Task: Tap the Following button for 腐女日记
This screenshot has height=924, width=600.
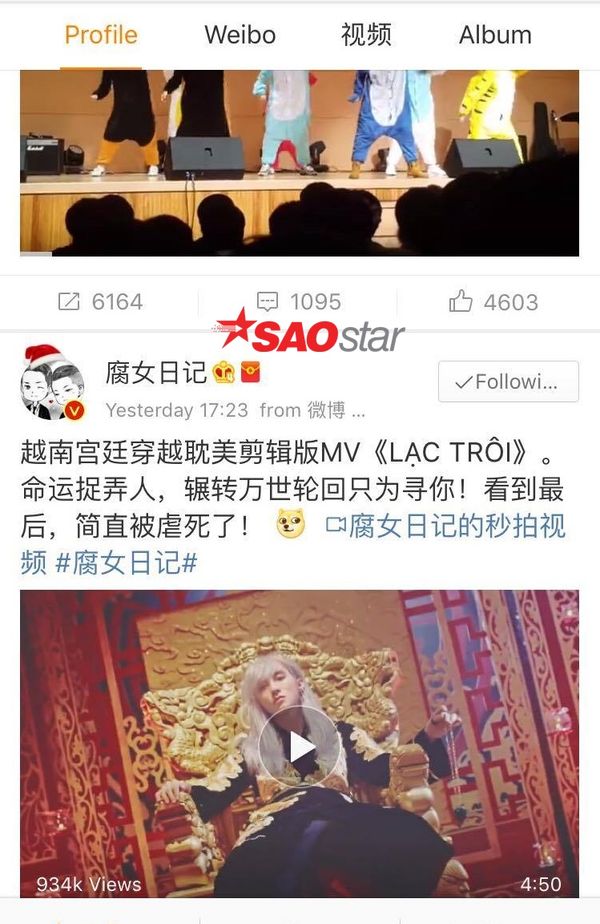Action: [x=508, y=382]
